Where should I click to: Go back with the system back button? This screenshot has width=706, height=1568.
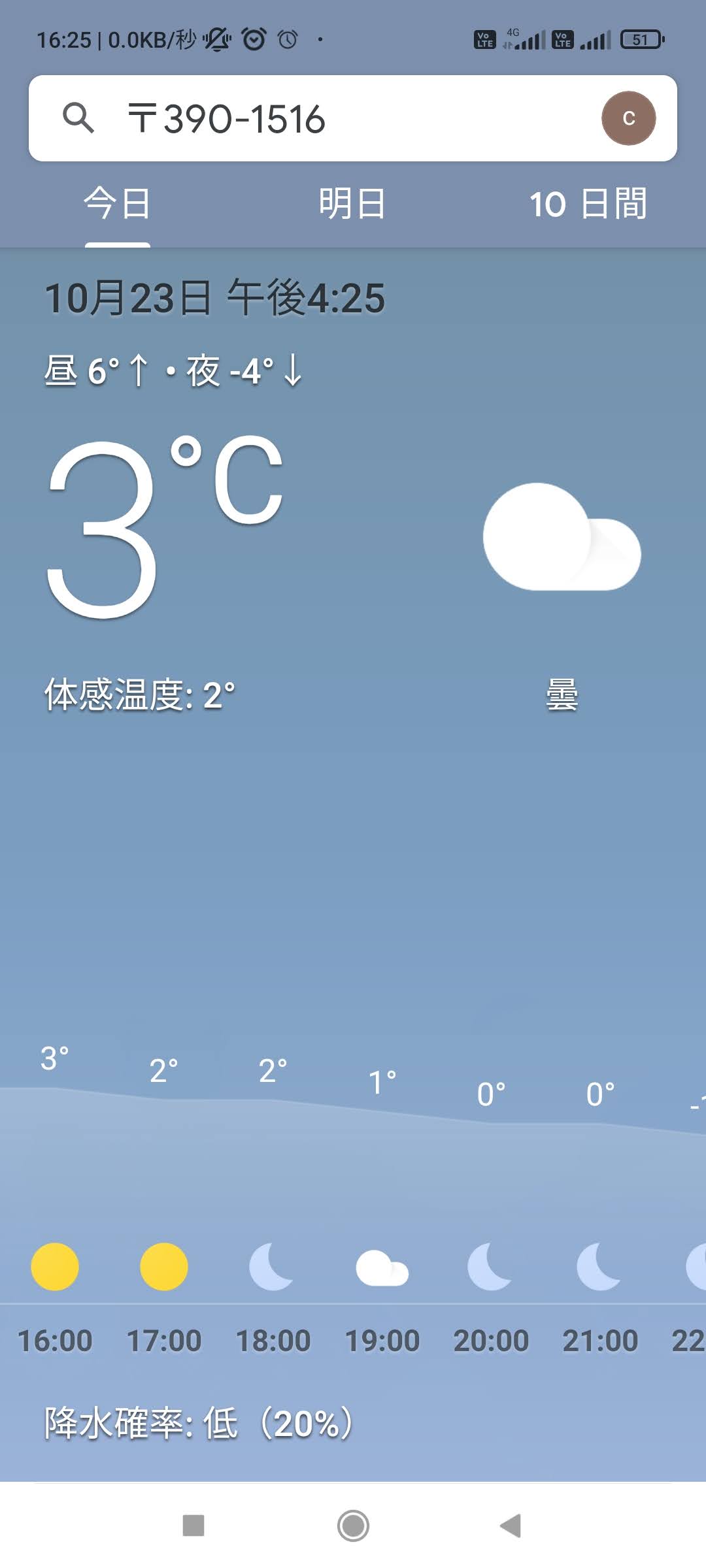tap(511, 1526)
